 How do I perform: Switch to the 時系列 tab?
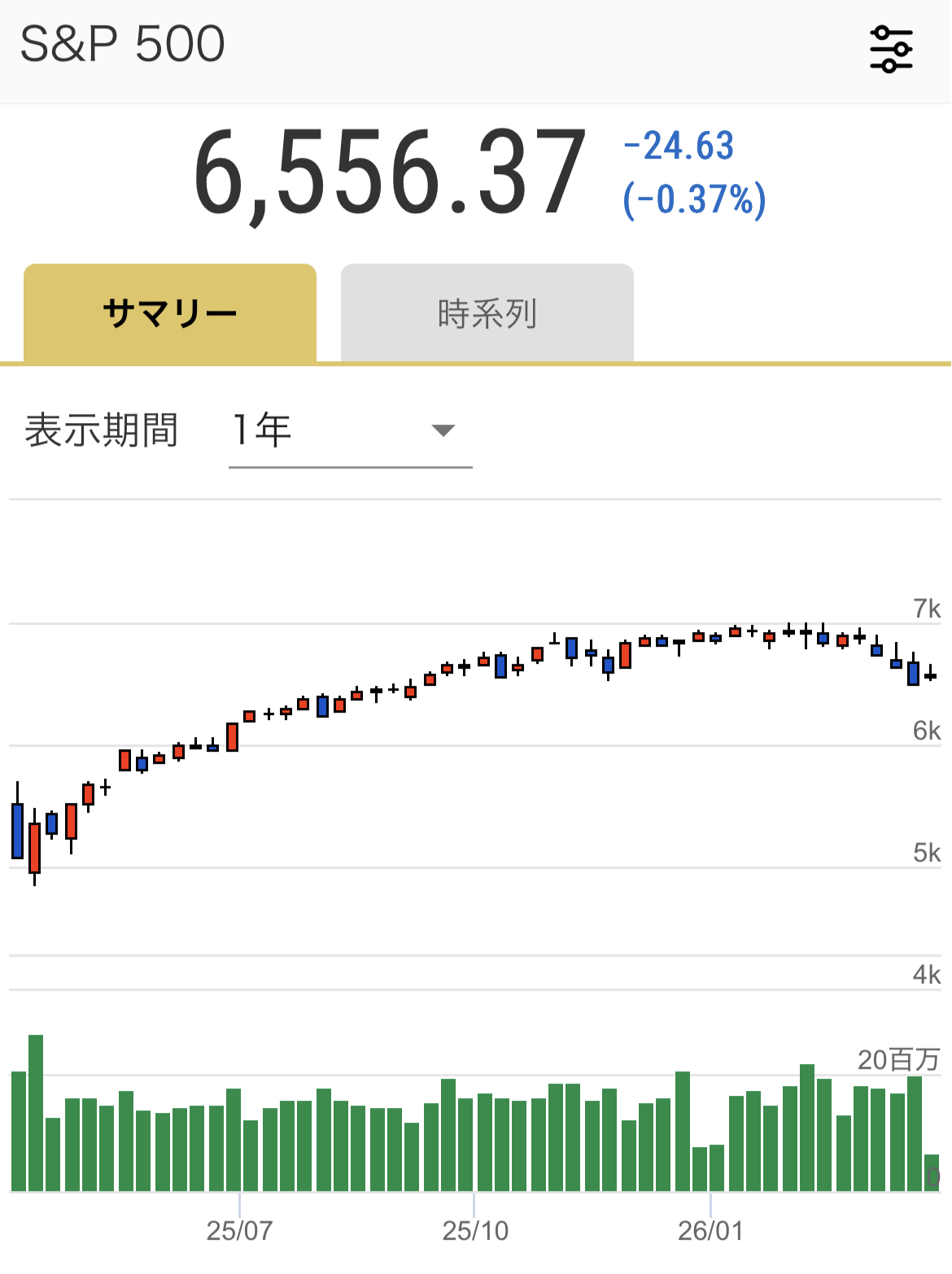(487, 313)
